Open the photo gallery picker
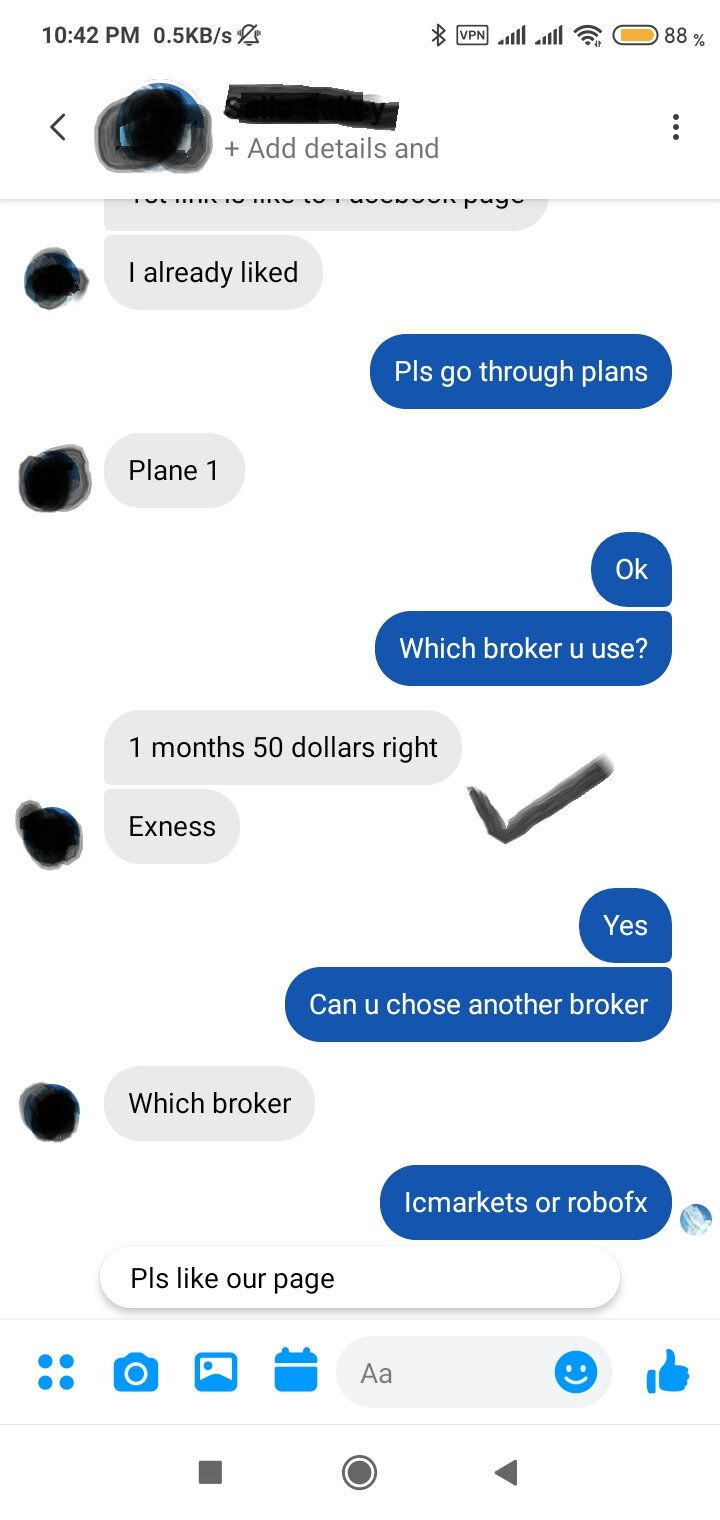 [x=216, y=1373]
